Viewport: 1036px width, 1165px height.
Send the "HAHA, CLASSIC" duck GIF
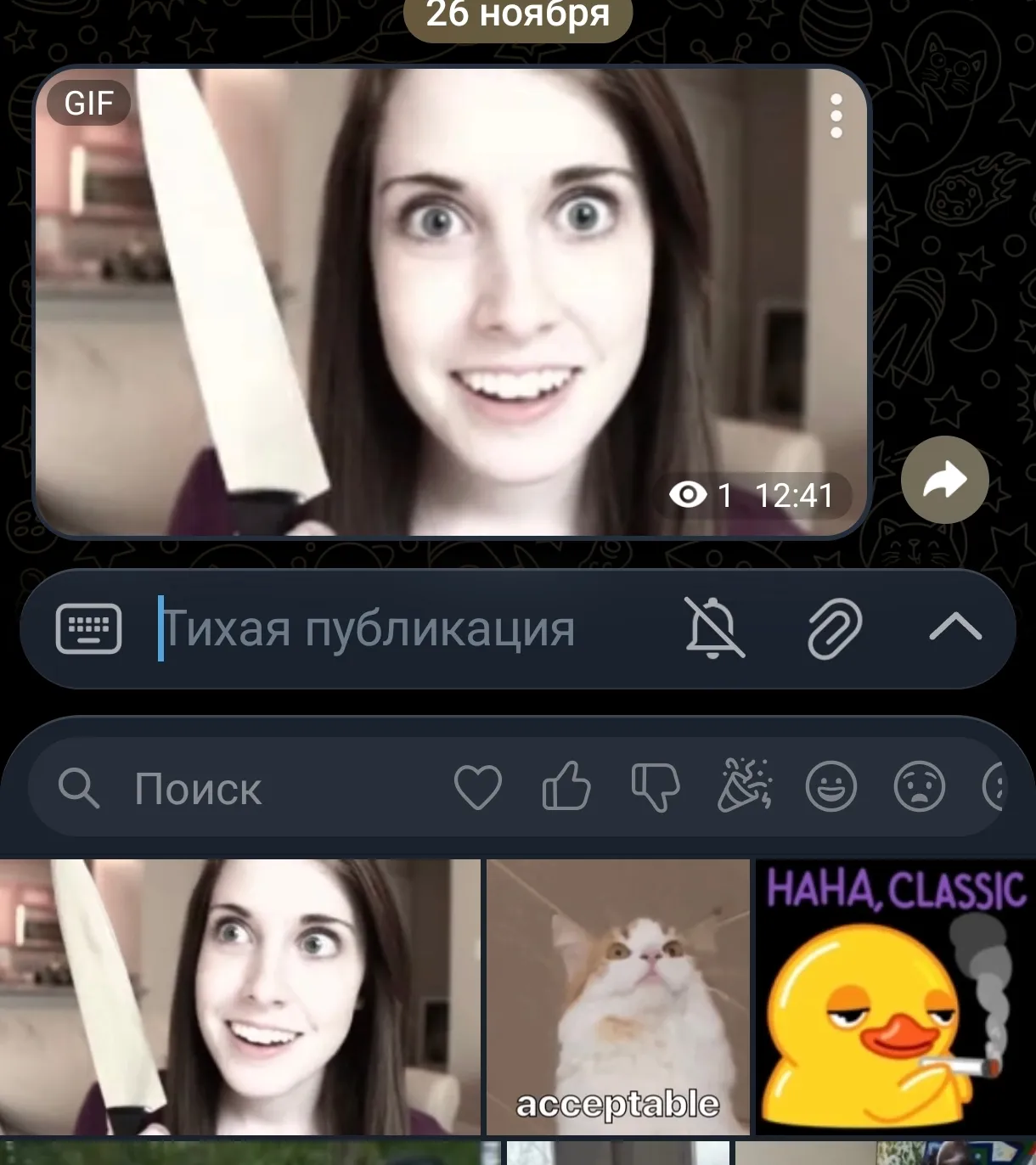[894, 997]
